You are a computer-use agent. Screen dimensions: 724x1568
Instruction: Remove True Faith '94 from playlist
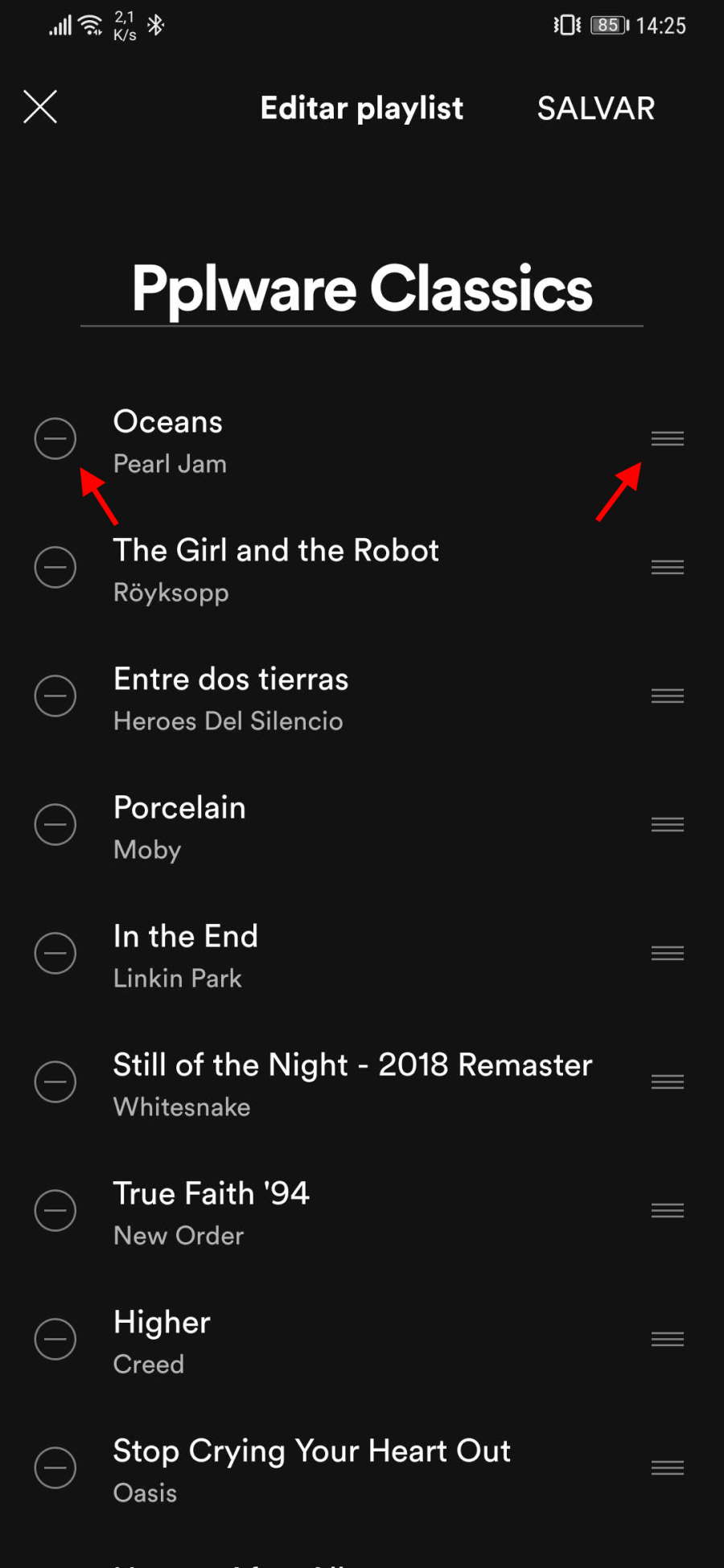[56, 1210]
